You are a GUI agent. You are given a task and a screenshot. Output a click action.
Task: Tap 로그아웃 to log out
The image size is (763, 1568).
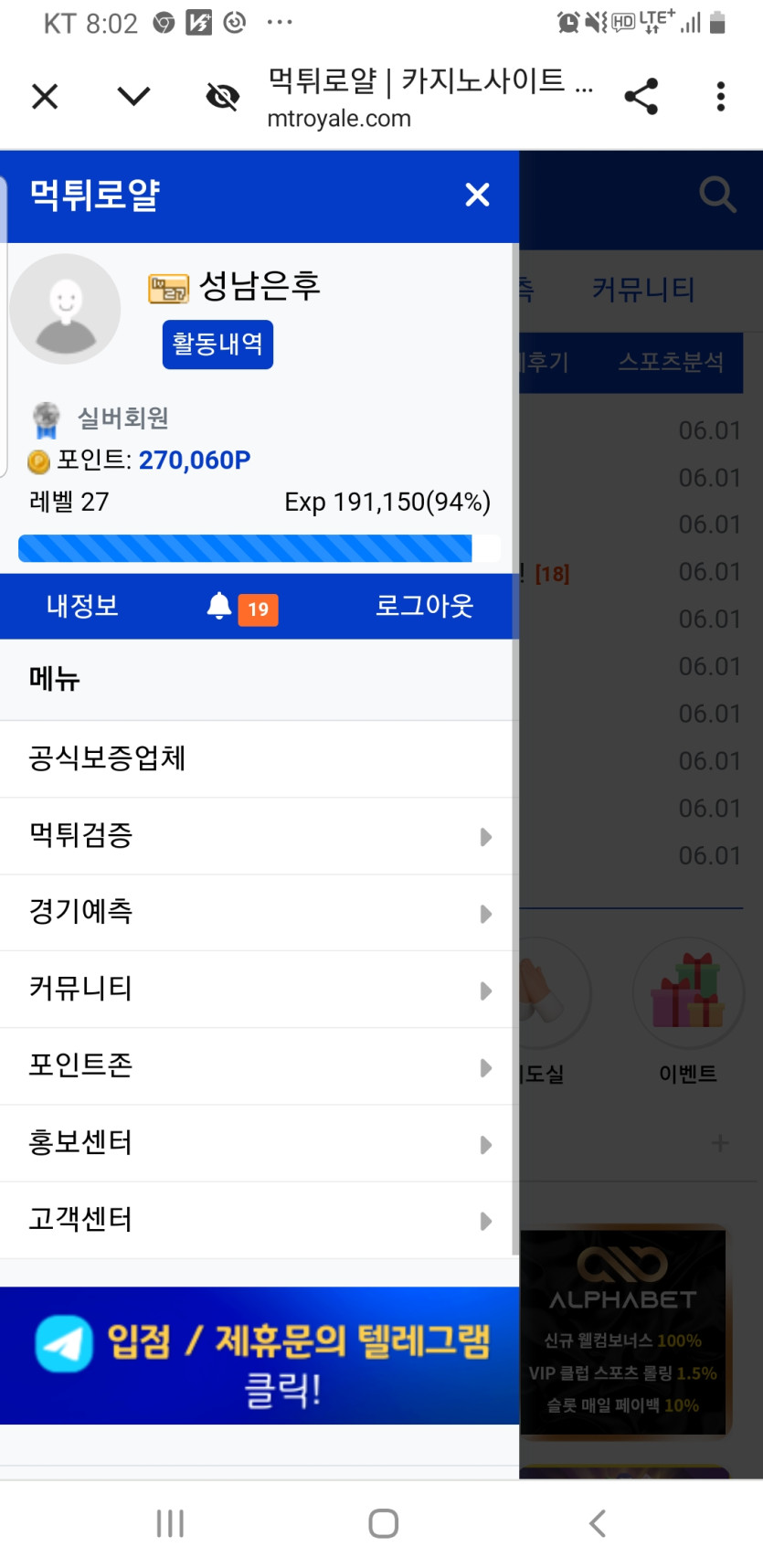point(424,606)
